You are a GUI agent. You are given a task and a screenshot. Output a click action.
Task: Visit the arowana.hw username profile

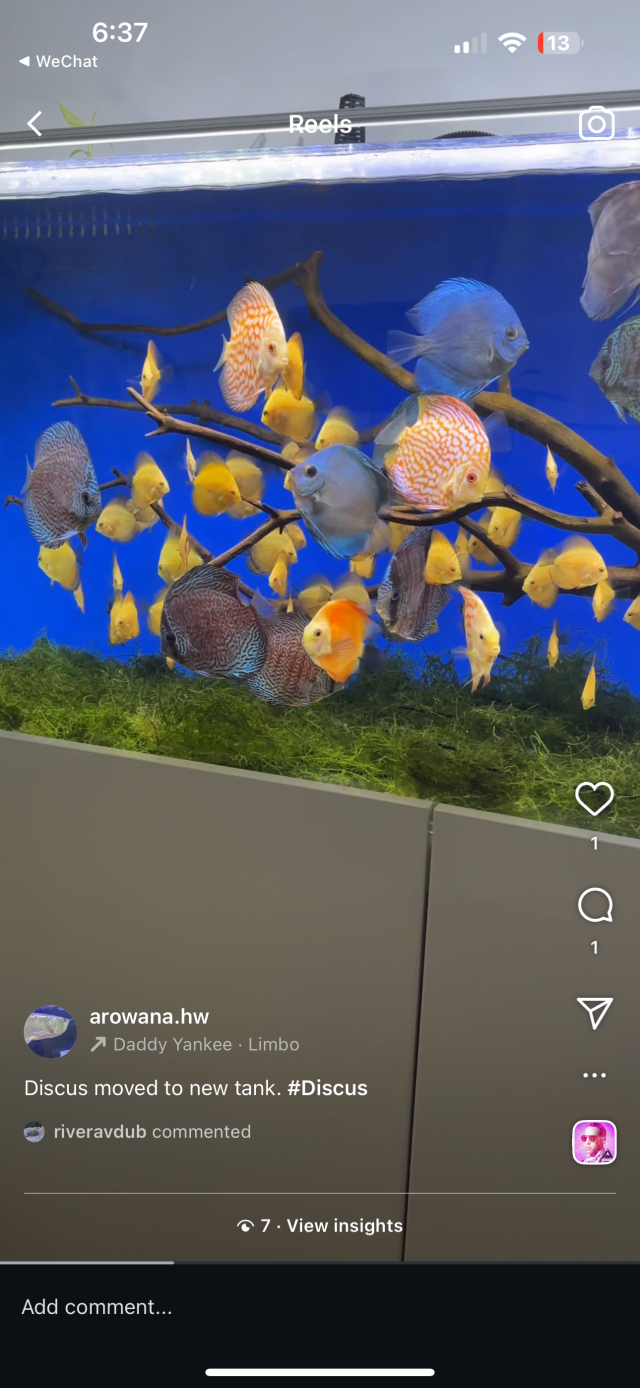149,1017
